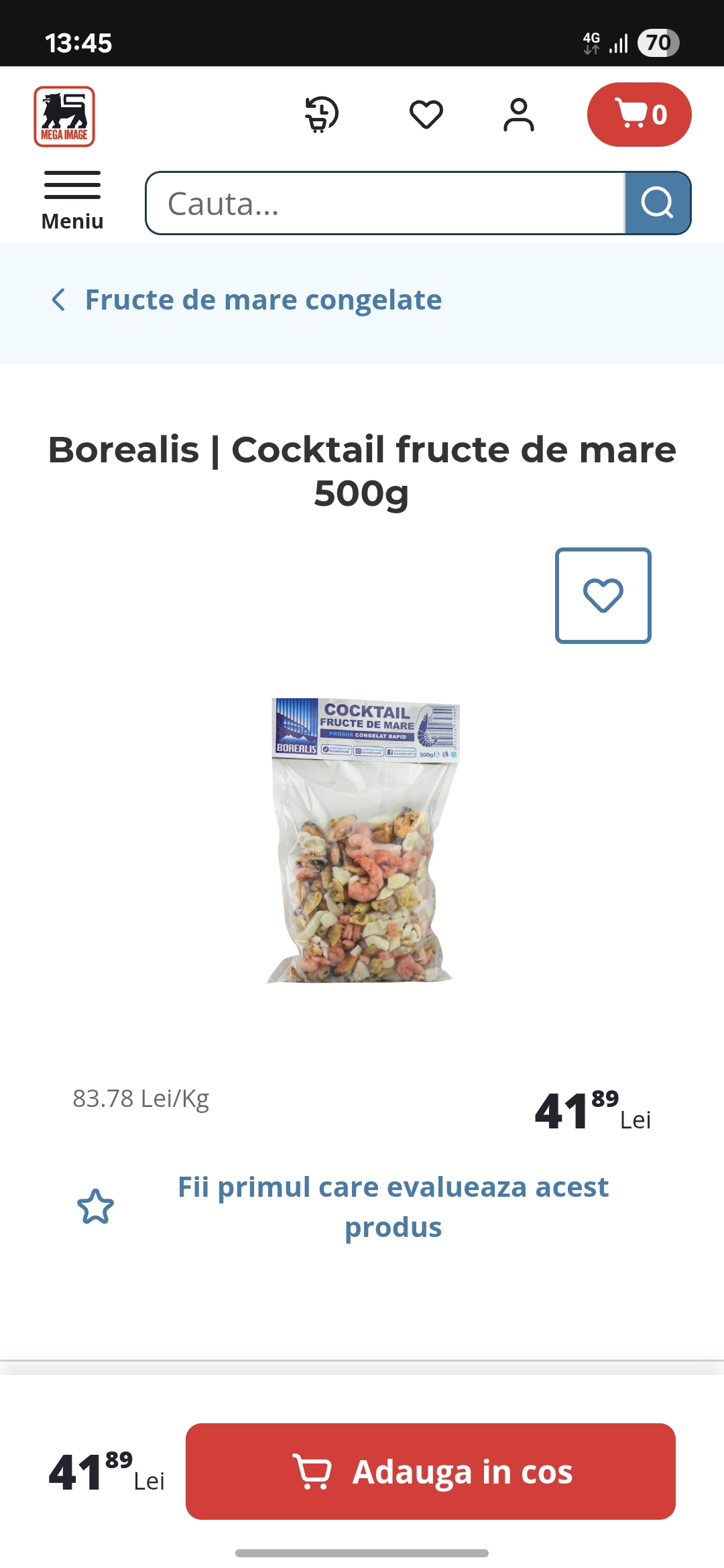Open the shopping cart button
The image size is (724, 1568).
(x=639, y=115)
